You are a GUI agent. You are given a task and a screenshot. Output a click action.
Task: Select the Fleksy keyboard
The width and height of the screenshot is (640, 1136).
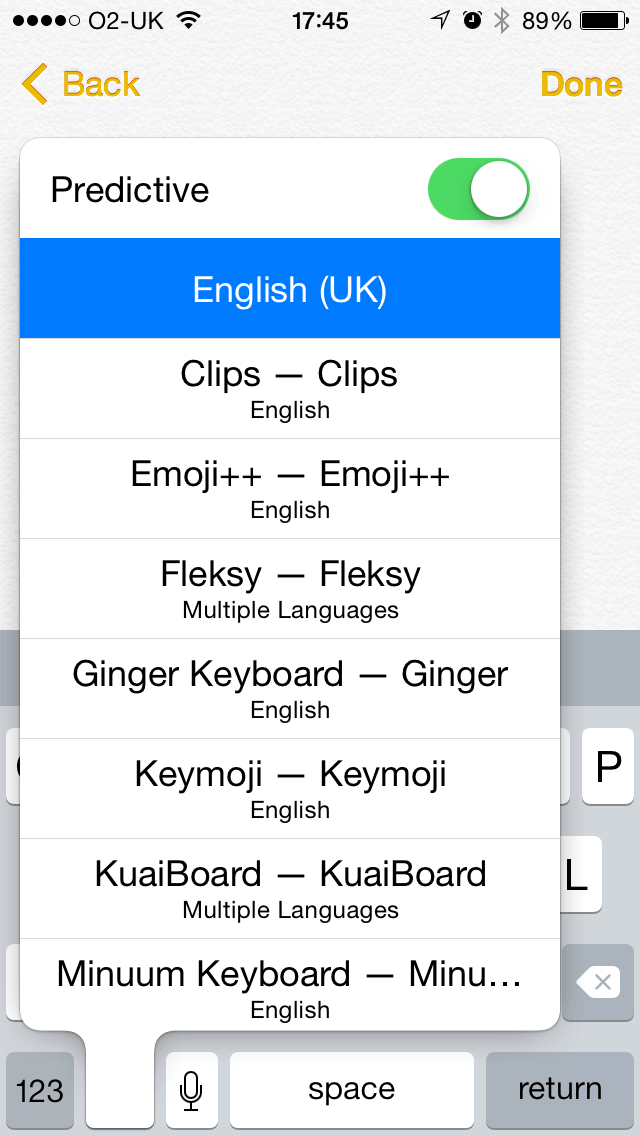(290, 588)
